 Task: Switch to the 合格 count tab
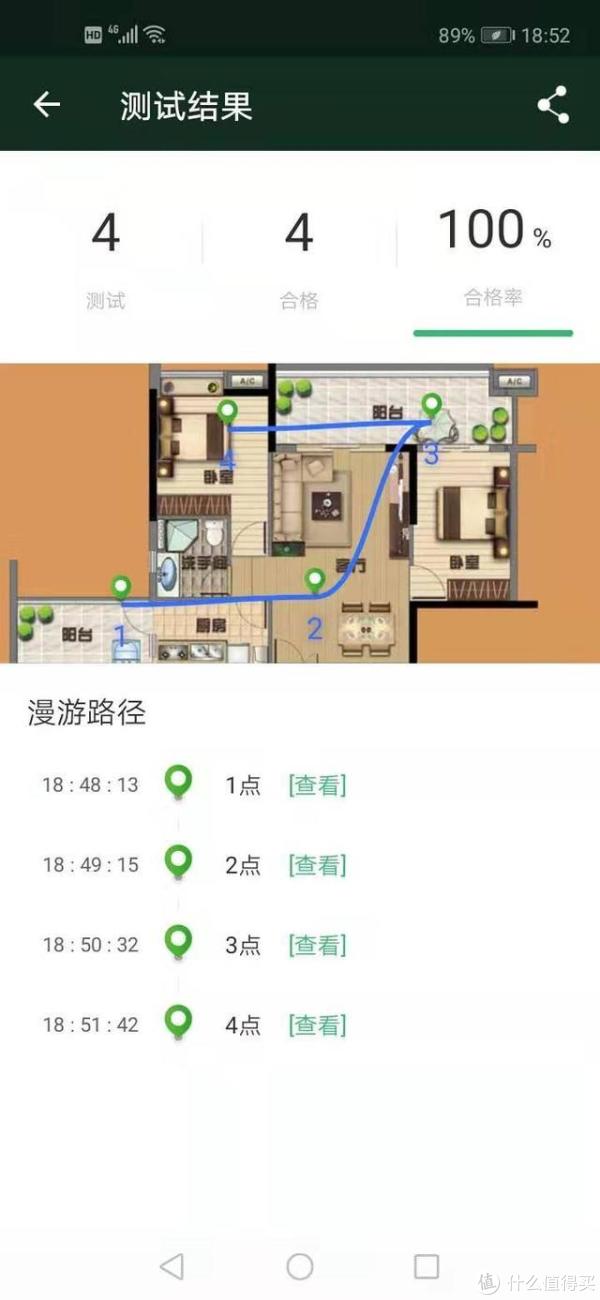click(x=299, y=257)
